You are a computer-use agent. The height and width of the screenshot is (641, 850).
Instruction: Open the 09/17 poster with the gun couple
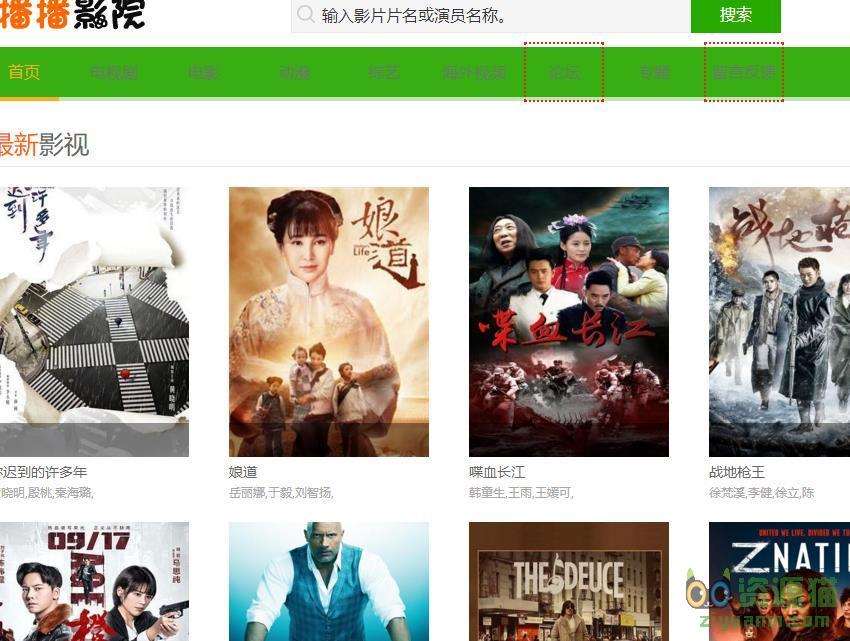click(x=92, y=581)
